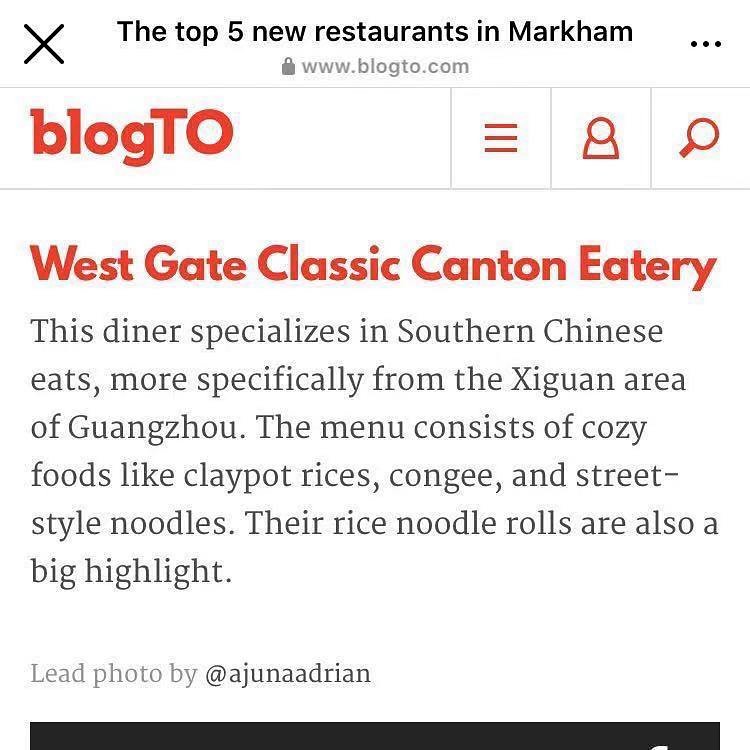Screen dimensions: 750x750
Task: Visit @ajunaadrian's profile link
Action: [x=287, y=673]
